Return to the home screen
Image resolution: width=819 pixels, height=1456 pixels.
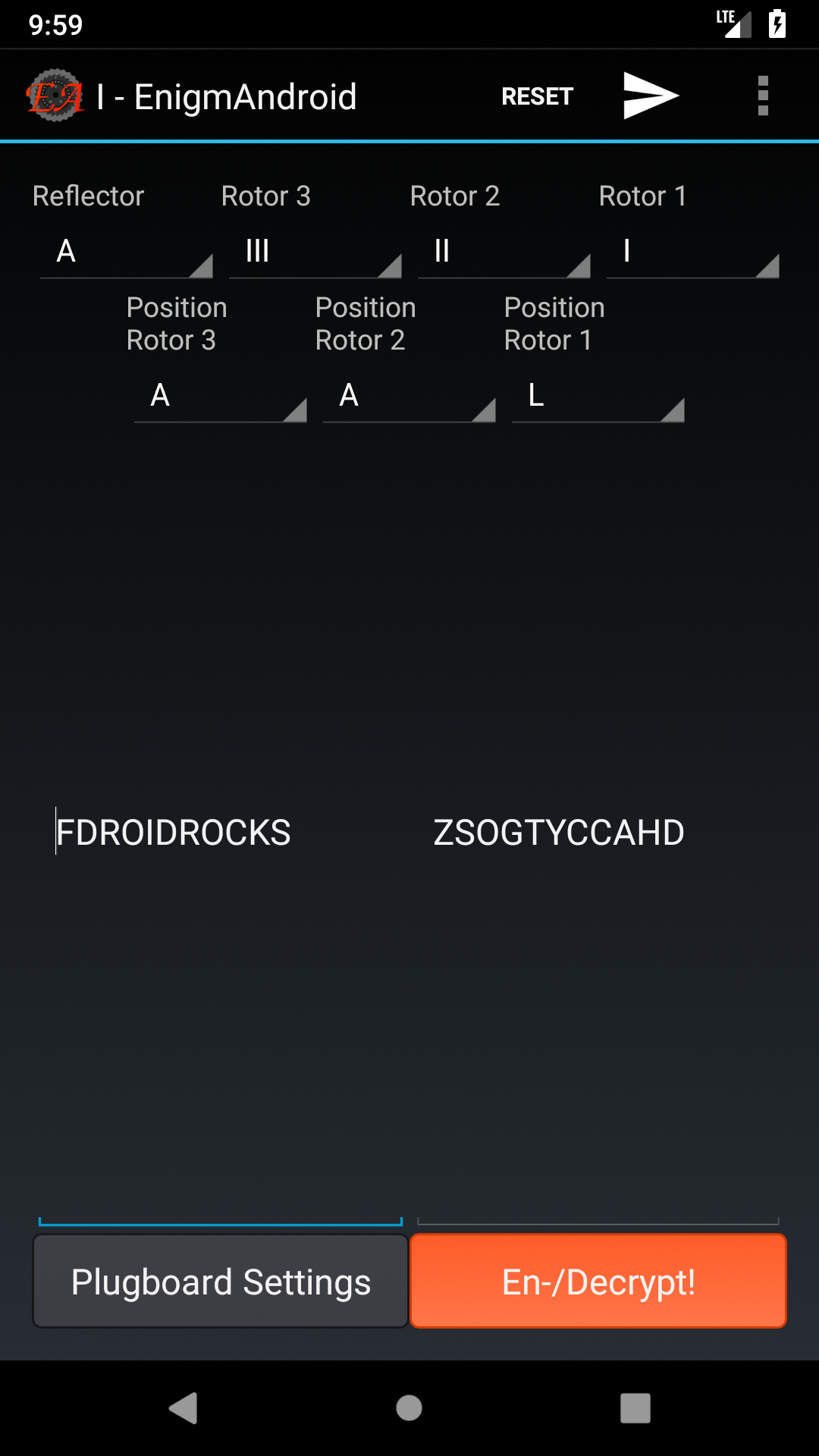pos(409,1408)
